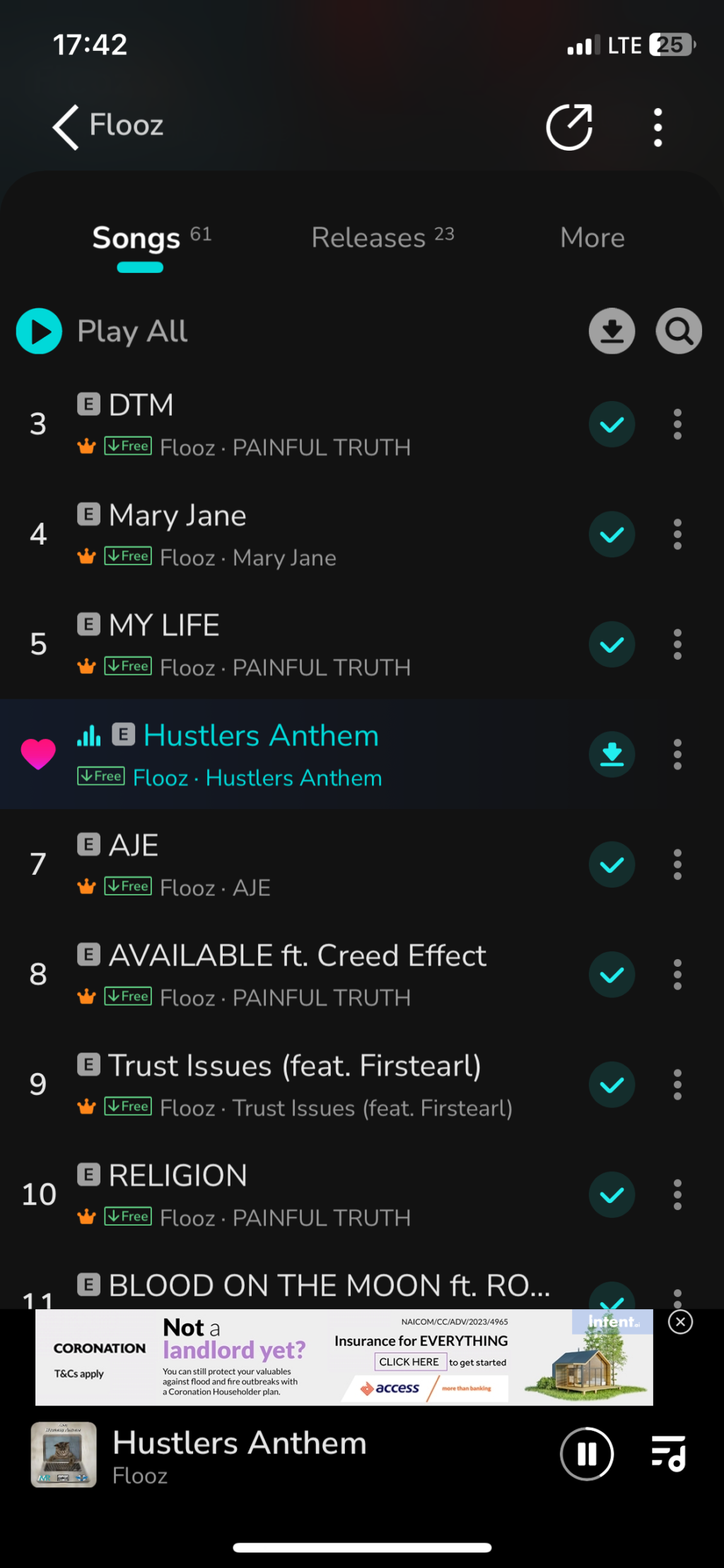This screenshot has height=1568, width=724.
Task: Unlike Hustlers Anthem with the heart
Action: 38,754
